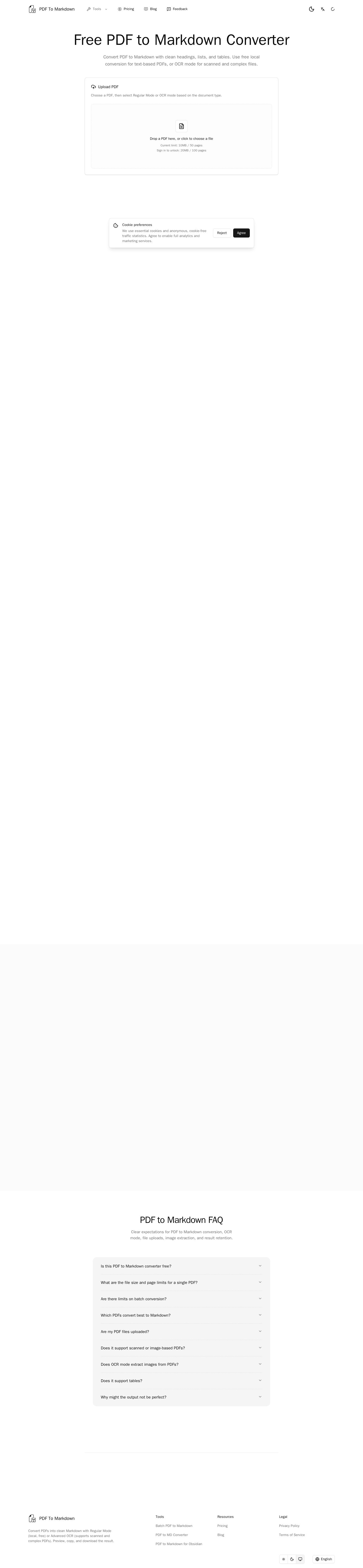Open the English language selector in footer
Screen dimensions: 363x1568
coord(324,1559)
